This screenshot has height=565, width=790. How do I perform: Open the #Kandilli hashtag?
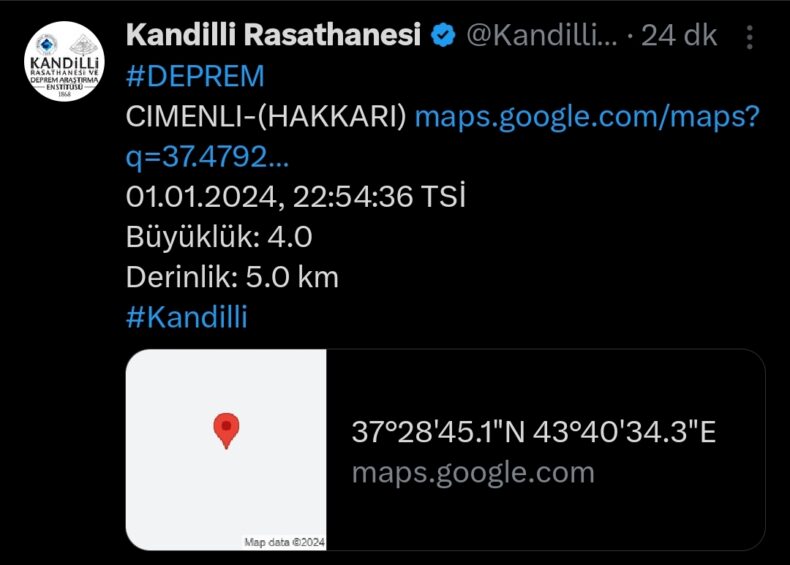[x=187, y=318]
